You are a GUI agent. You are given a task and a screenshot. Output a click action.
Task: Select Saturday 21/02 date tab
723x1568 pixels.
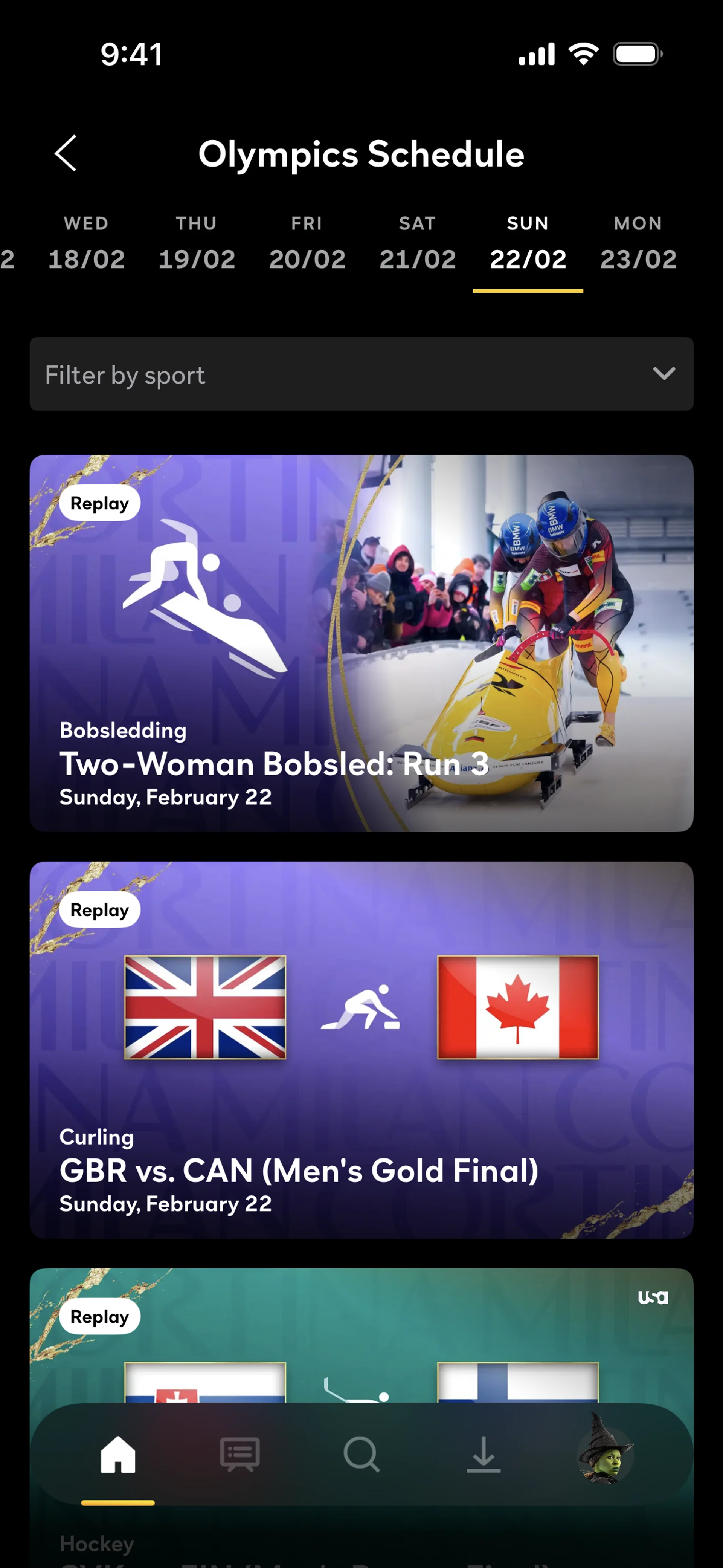point(418,243)
